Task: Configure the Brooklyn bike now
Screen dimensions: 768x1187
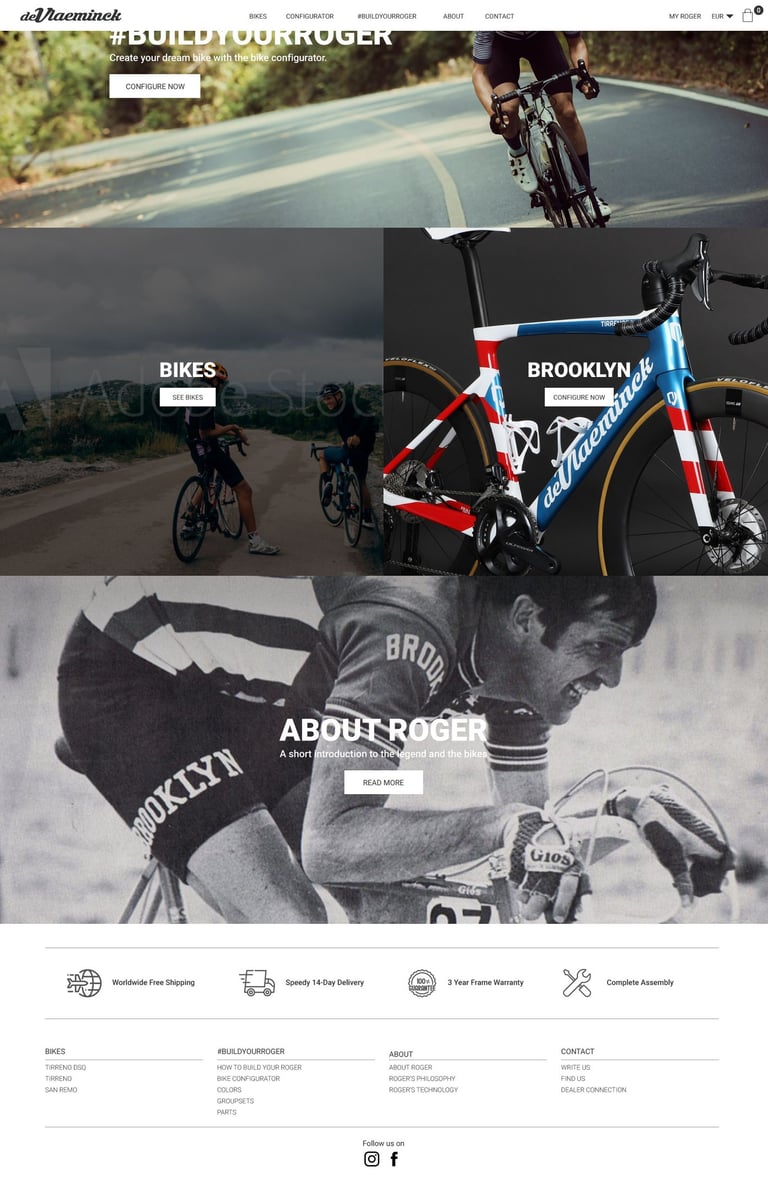Action: [579, 397]
